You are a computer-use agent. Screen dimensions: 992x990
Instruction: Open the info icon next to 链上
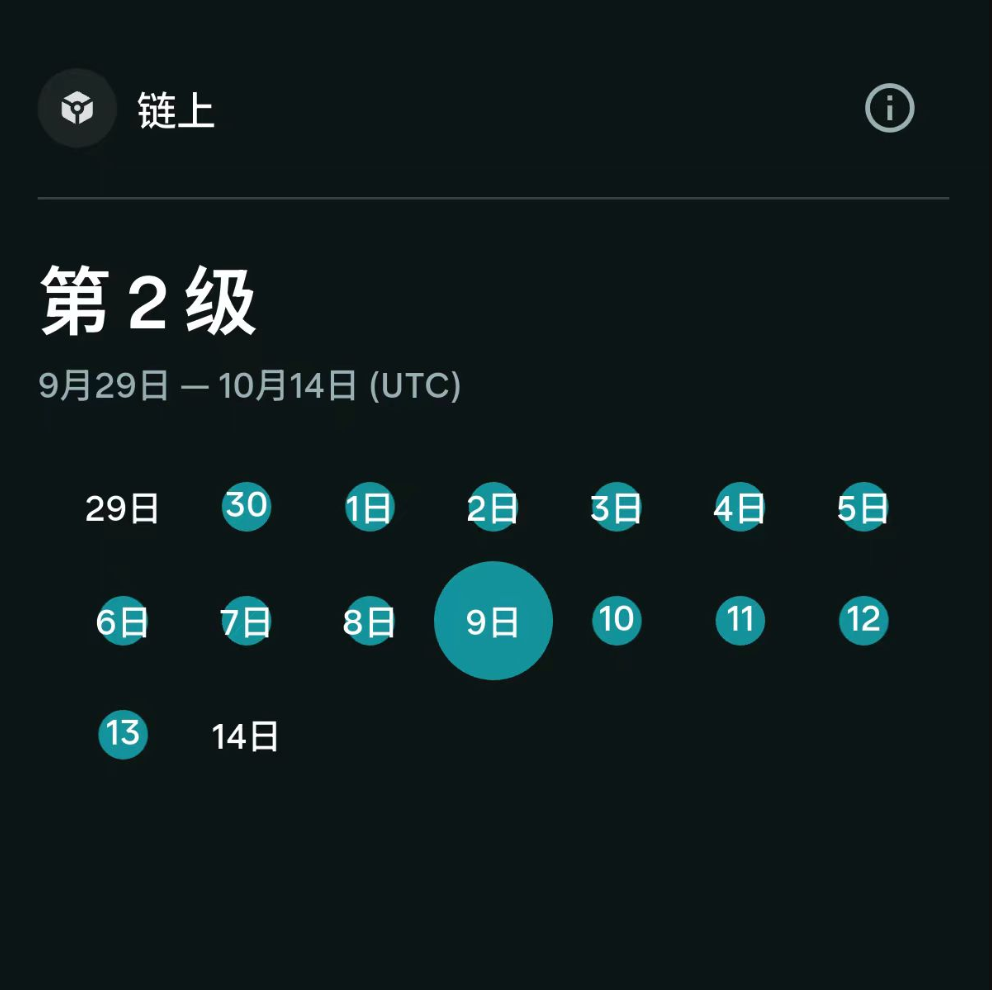tap(889, 108)
